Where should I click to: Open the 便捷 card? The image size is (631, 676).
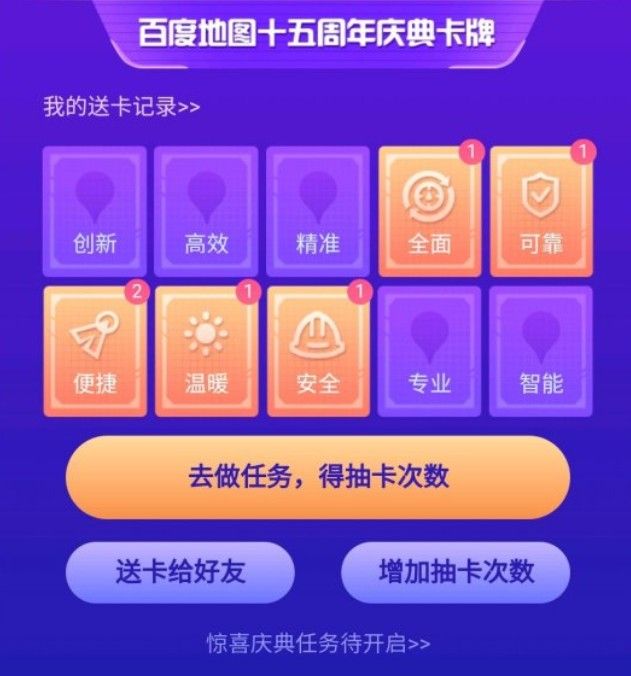(94, 351)
